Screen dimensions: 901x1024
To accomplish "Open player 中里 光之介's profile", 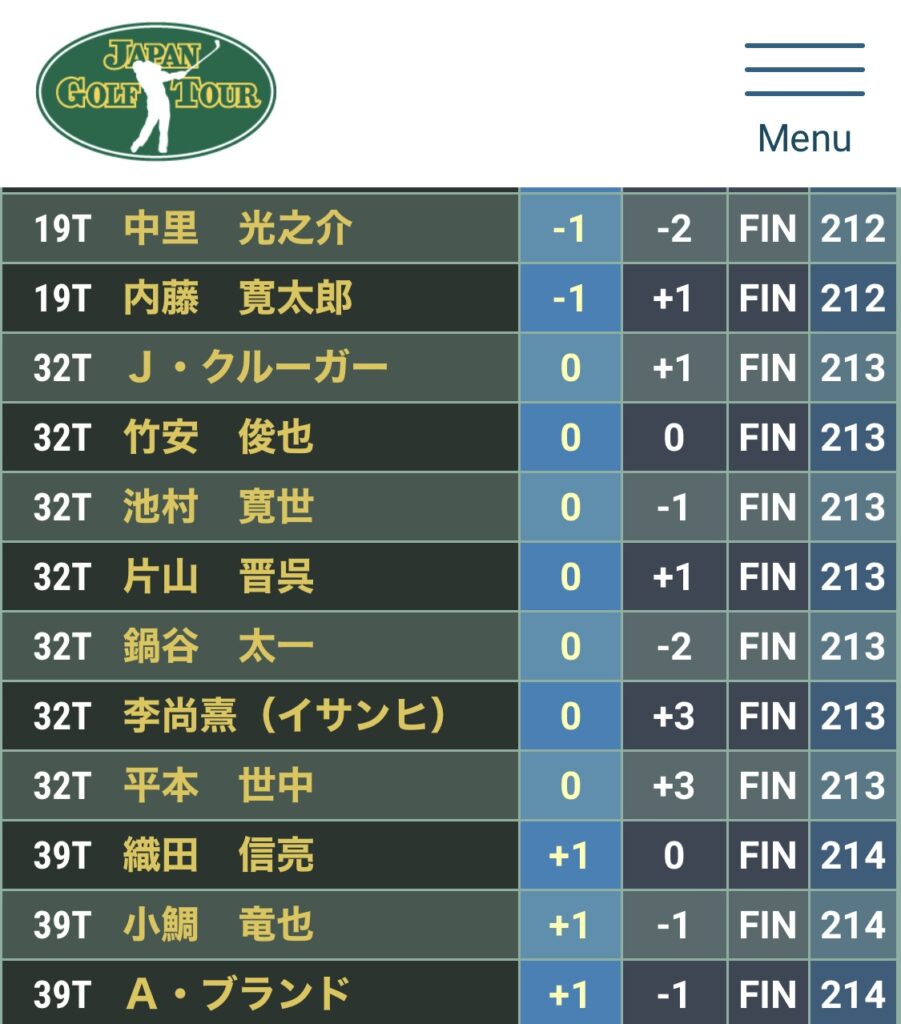I will click(x=238, y=229).
